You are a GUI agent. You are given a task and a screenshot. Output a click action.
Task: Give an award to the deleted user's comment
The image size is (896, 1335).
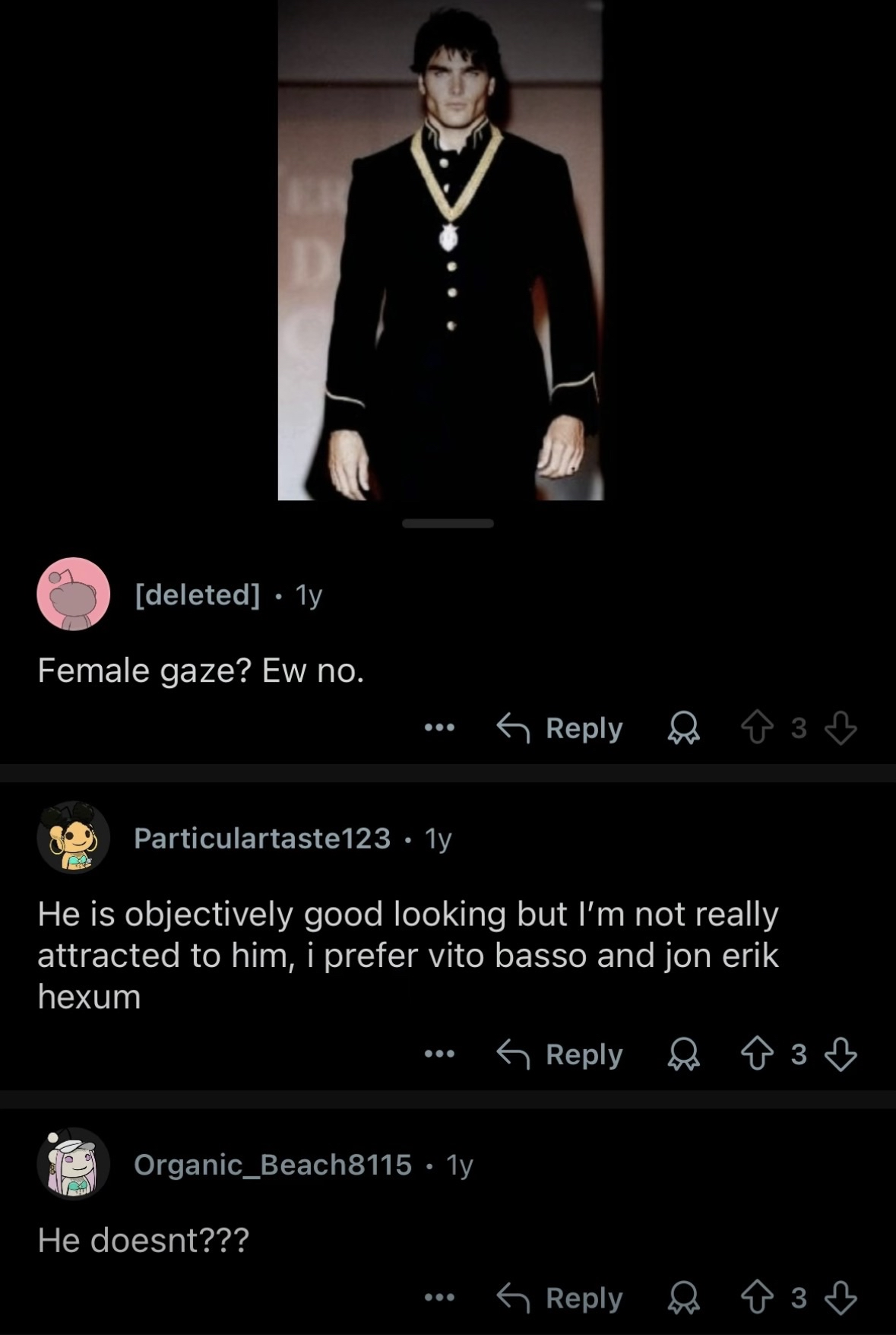click(683, 728)
